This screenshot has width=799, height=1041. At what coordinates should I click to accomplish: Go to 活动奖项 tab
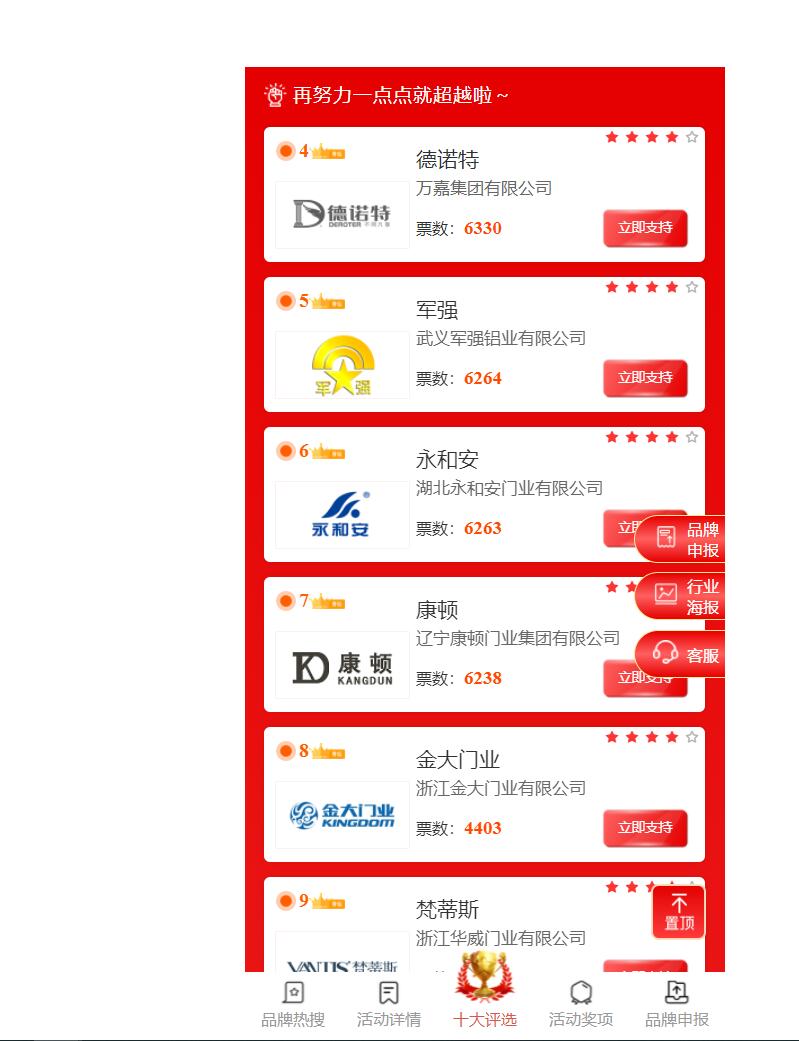[x=581, y=1004]
